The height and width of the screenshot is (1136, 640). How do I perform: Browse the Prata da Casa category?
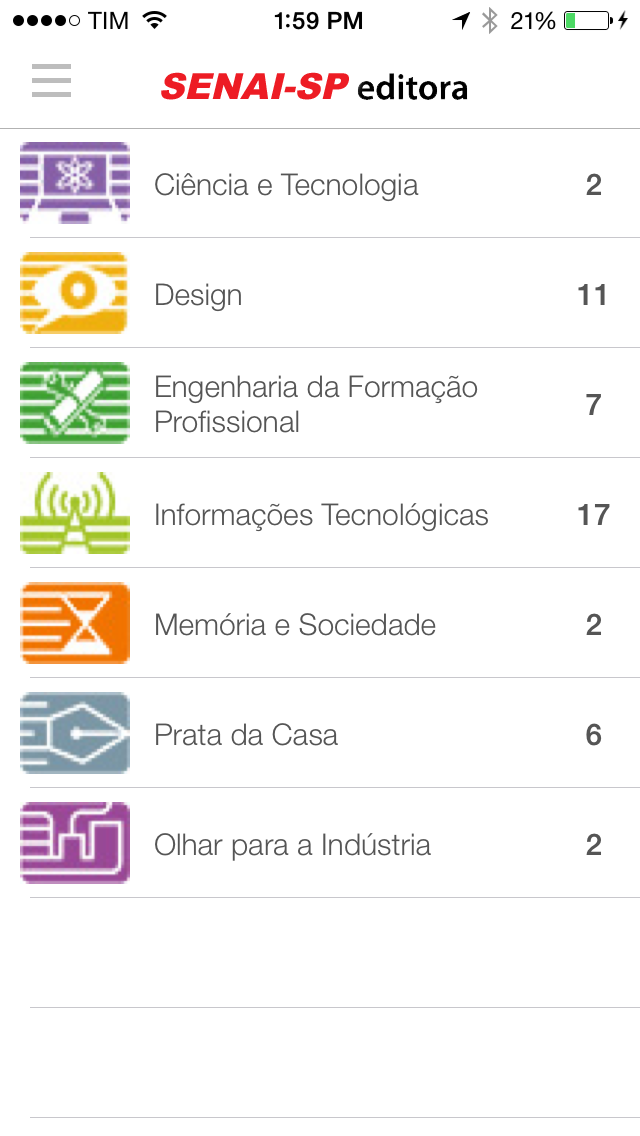(x=246, y=735)
